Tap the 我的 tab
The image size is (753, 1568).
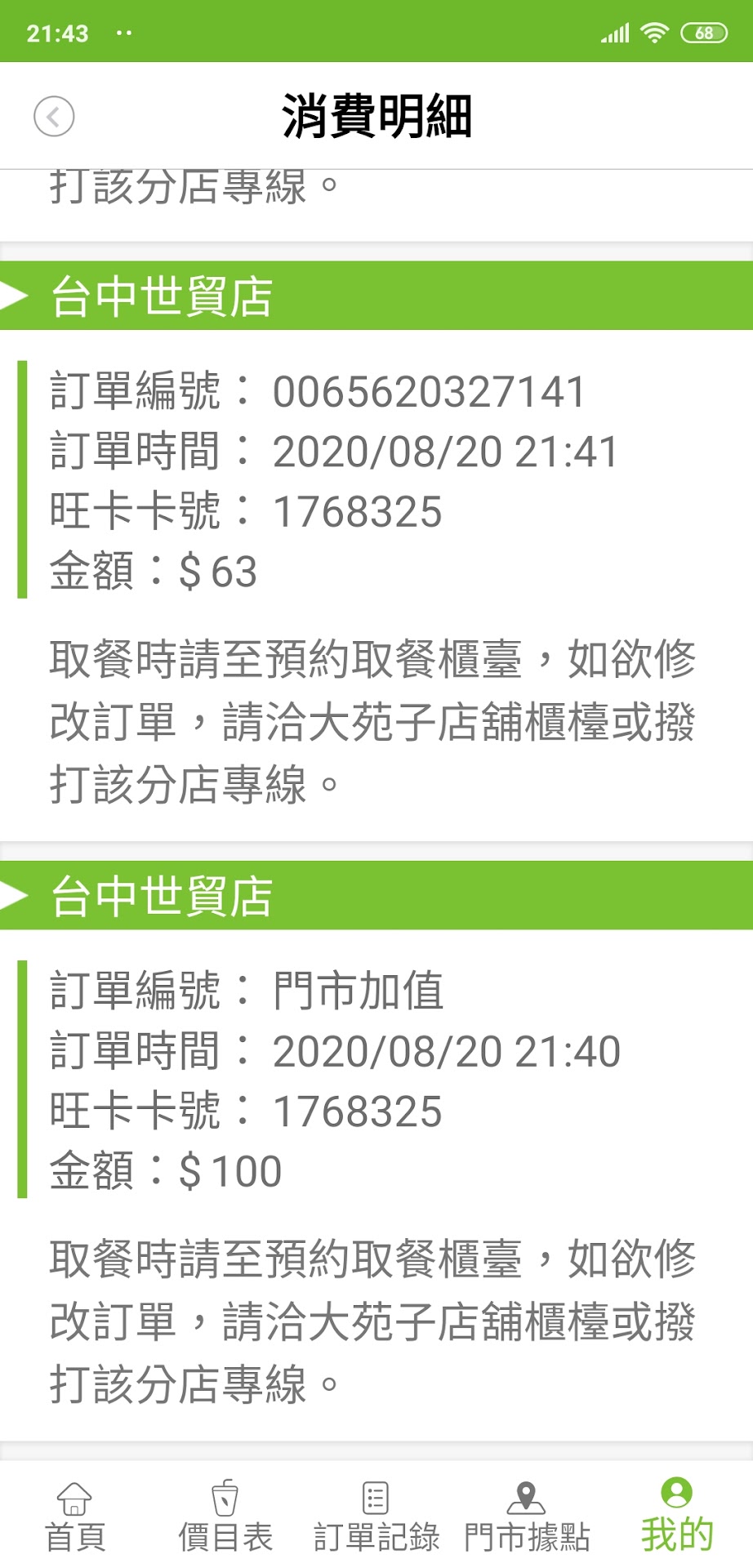[676, 1516]
